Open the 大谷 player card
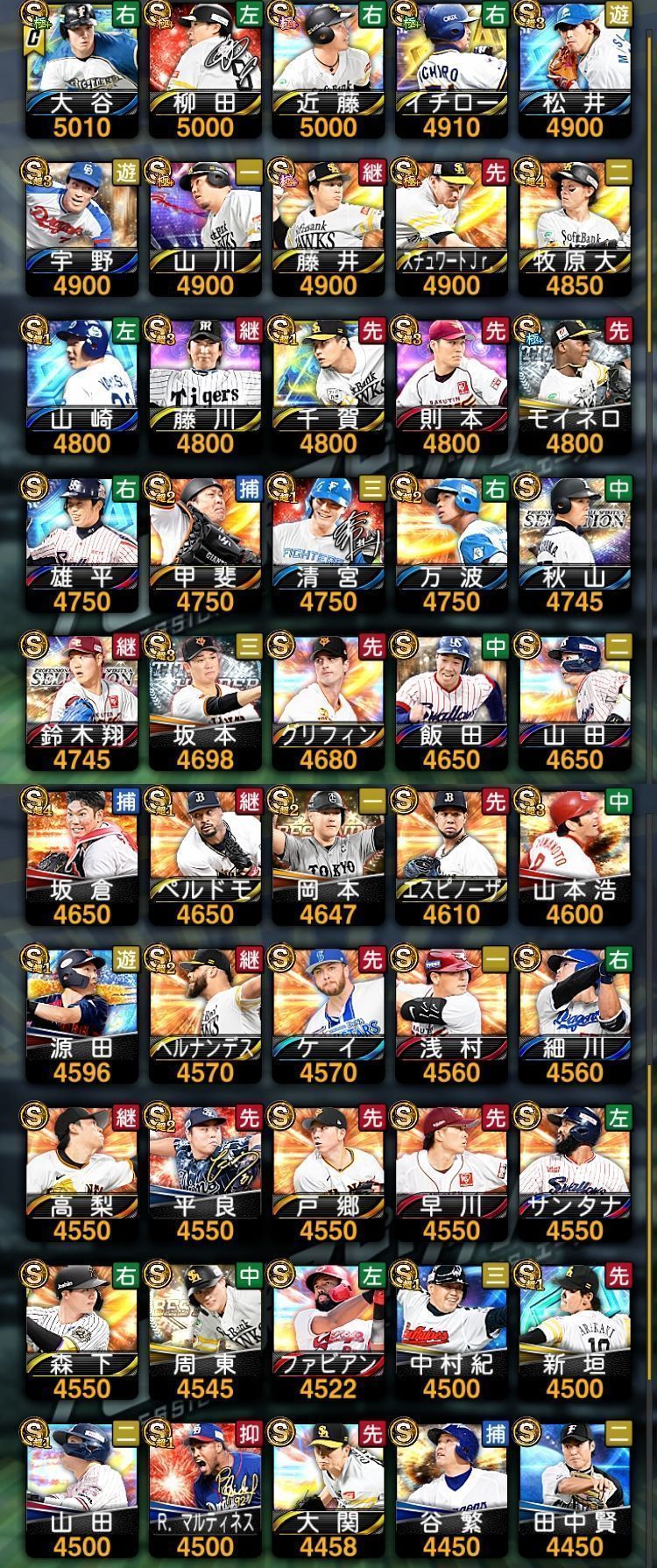The width and height of the screenshot is (657, 1568). [81, 70]
